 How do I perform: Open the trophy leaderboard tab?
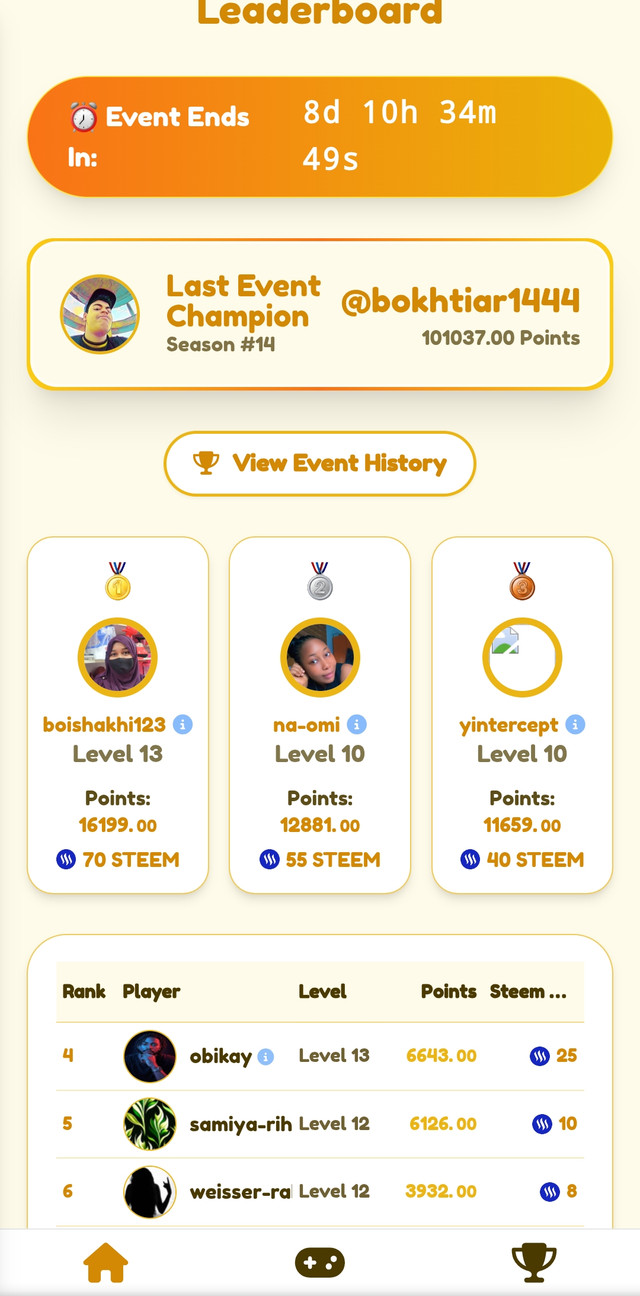(x=534, y=1262)
